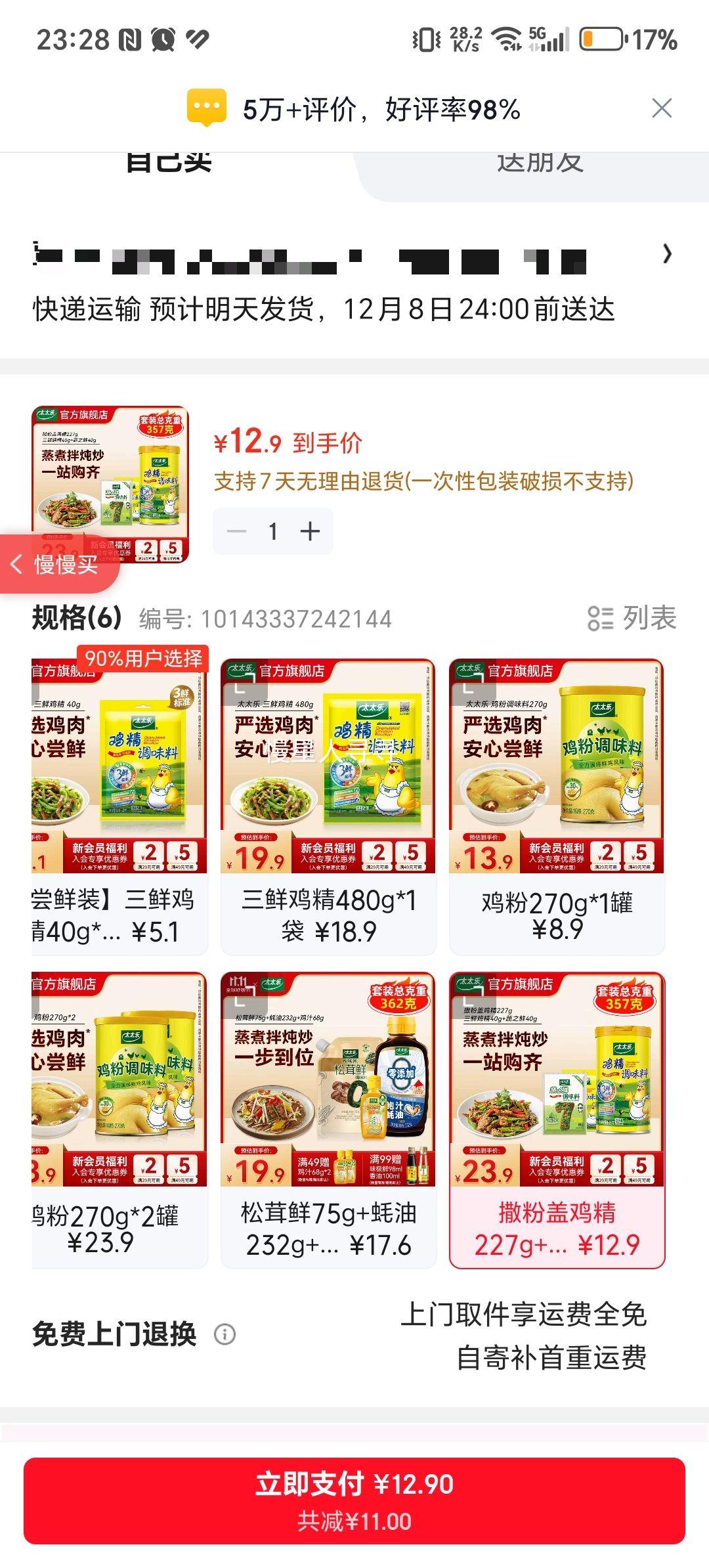This screenshot has height=1568, width=709.
Task: Tap the info icon beside 免费上门退换
Action: click(223, 1333)
